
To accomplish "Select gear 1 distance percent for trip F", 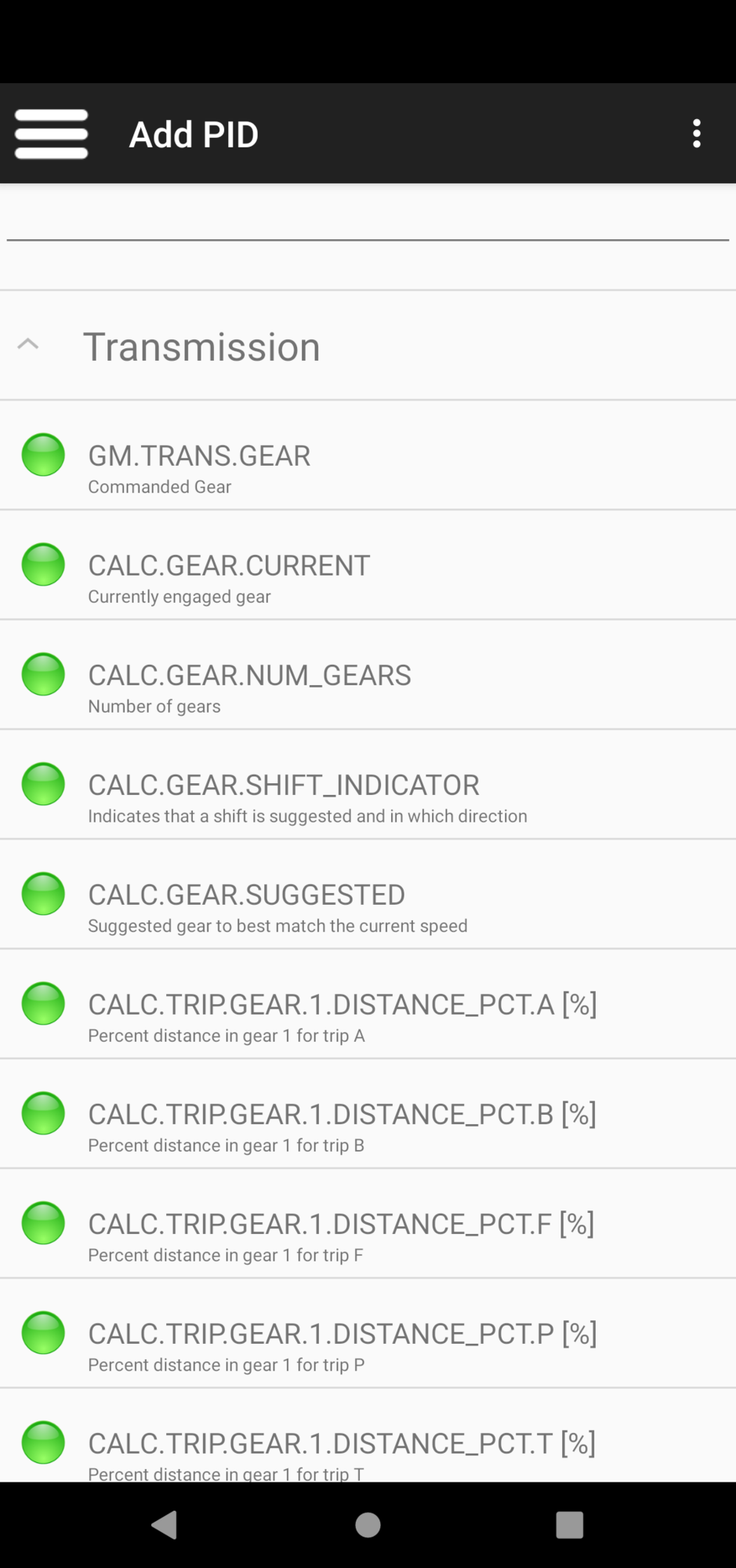I will click(368, 1225).
